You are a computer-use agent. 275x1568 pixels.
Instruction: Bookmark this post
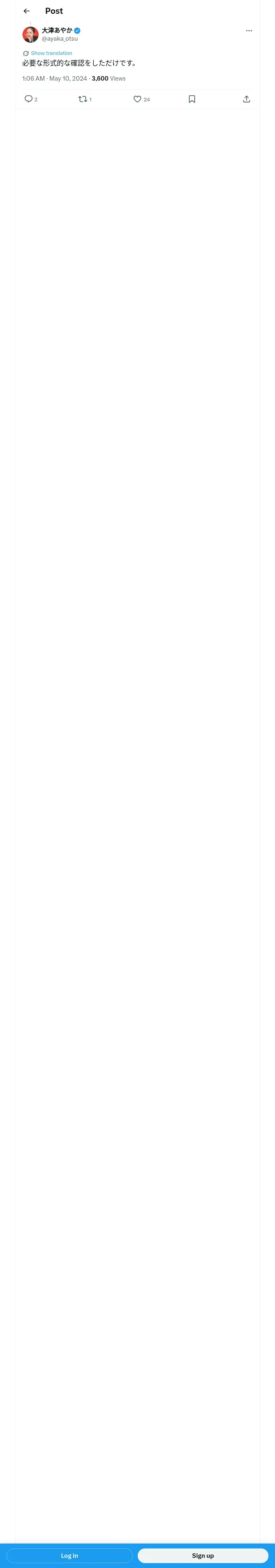[x=192, y=99]
